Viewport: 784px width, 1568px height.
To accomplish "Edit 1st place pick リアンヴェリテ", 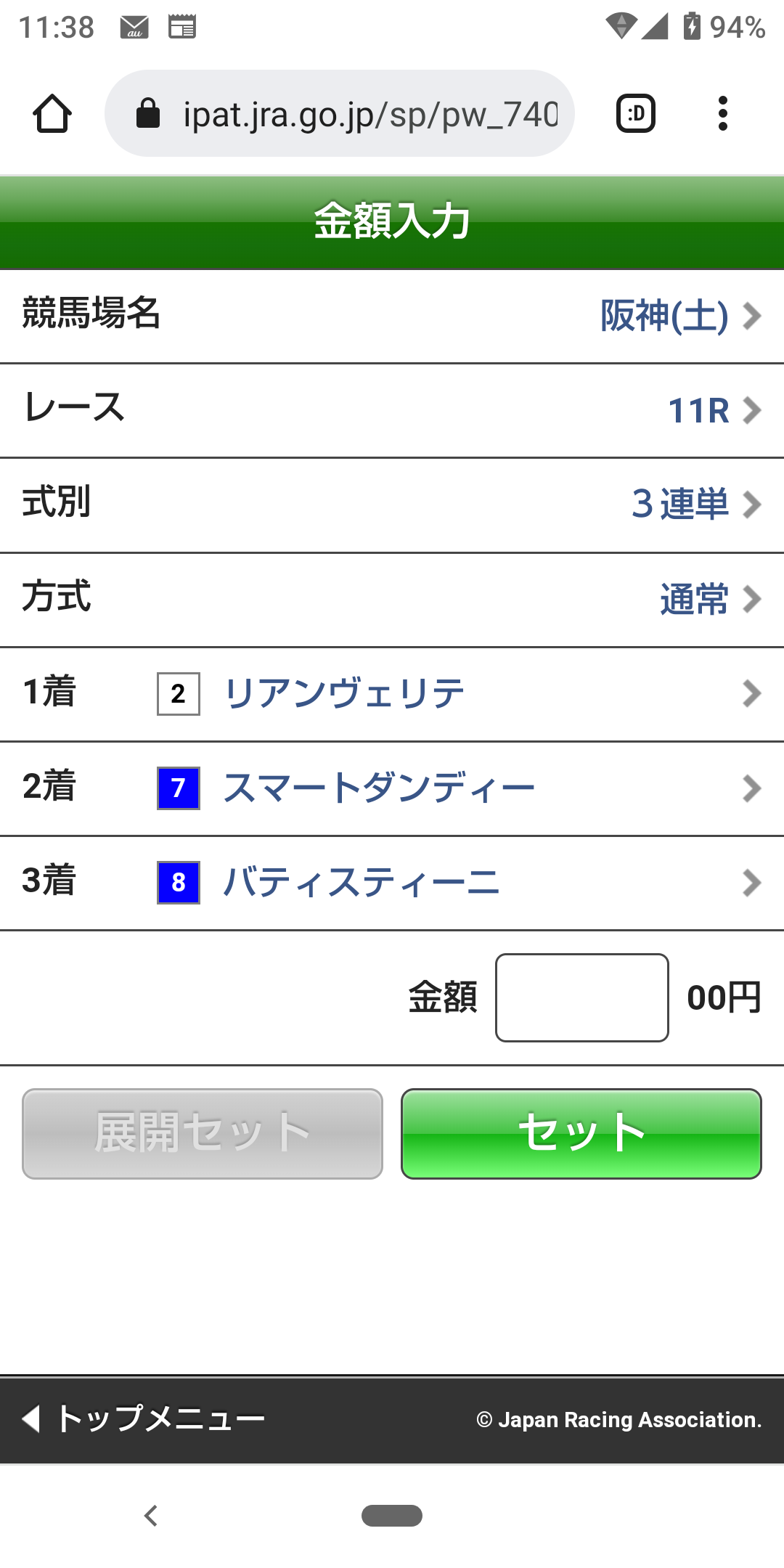I will pos(392,694).
